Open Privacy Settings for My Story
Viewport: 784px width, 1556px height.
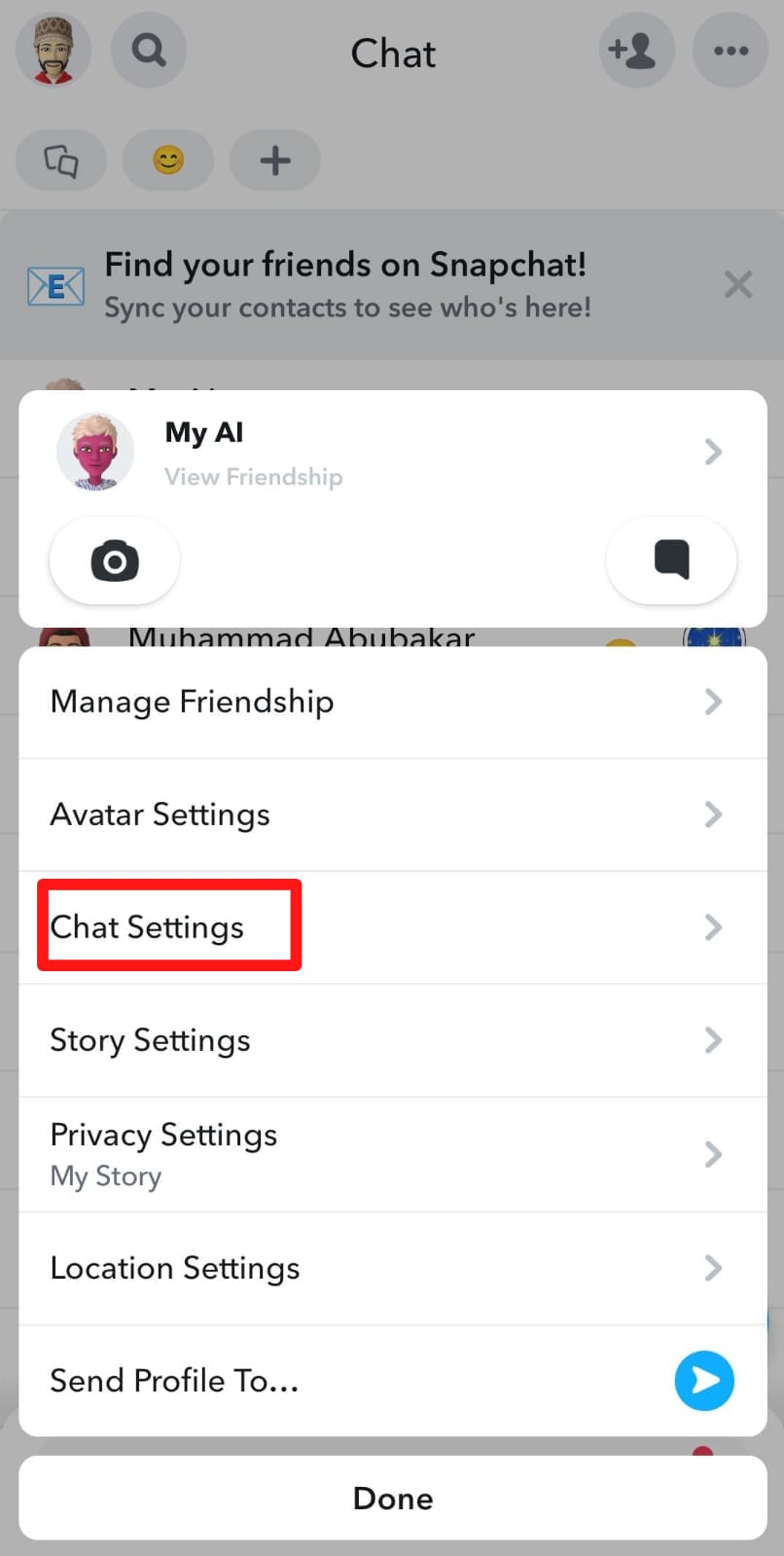(389, 1154)
